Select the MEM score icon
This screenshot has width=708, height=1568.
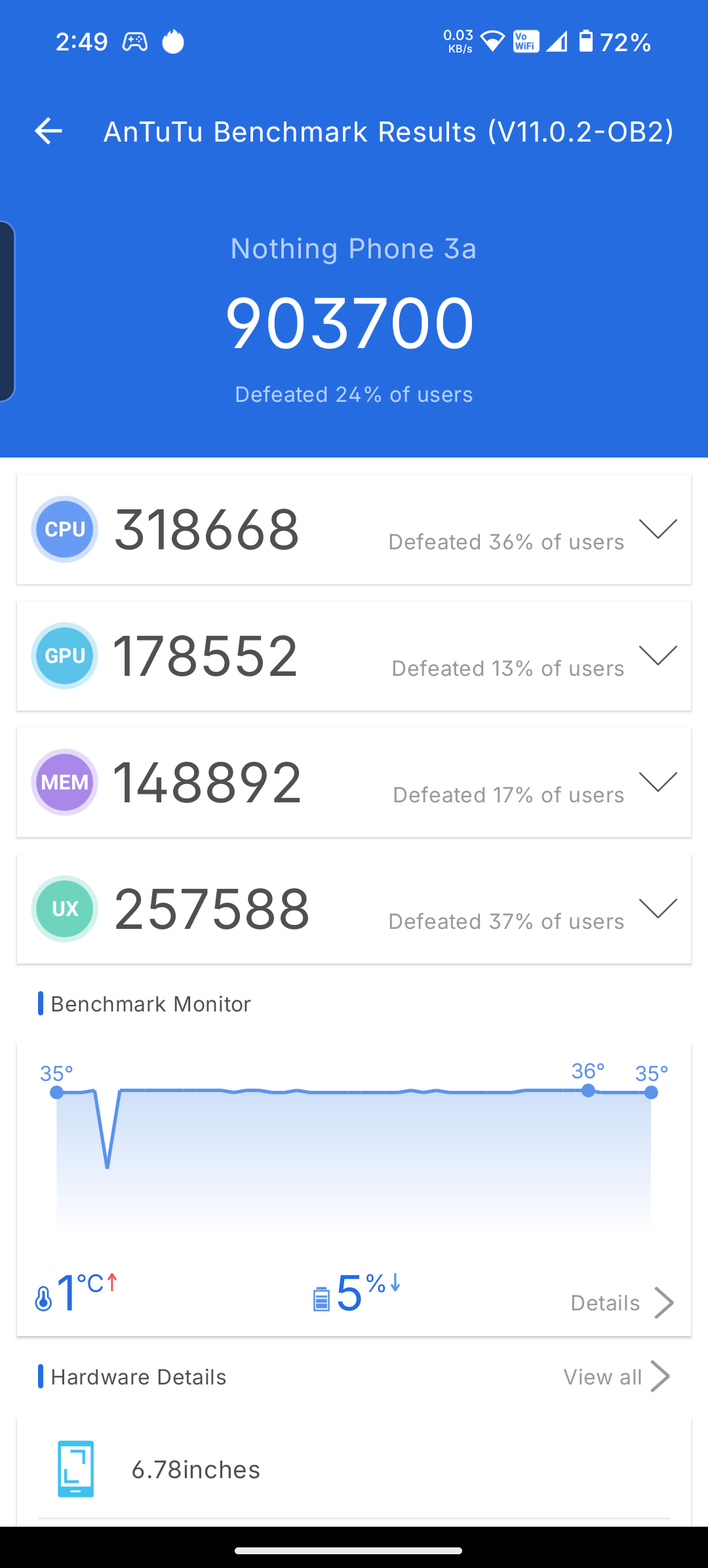tap(64, 782)
